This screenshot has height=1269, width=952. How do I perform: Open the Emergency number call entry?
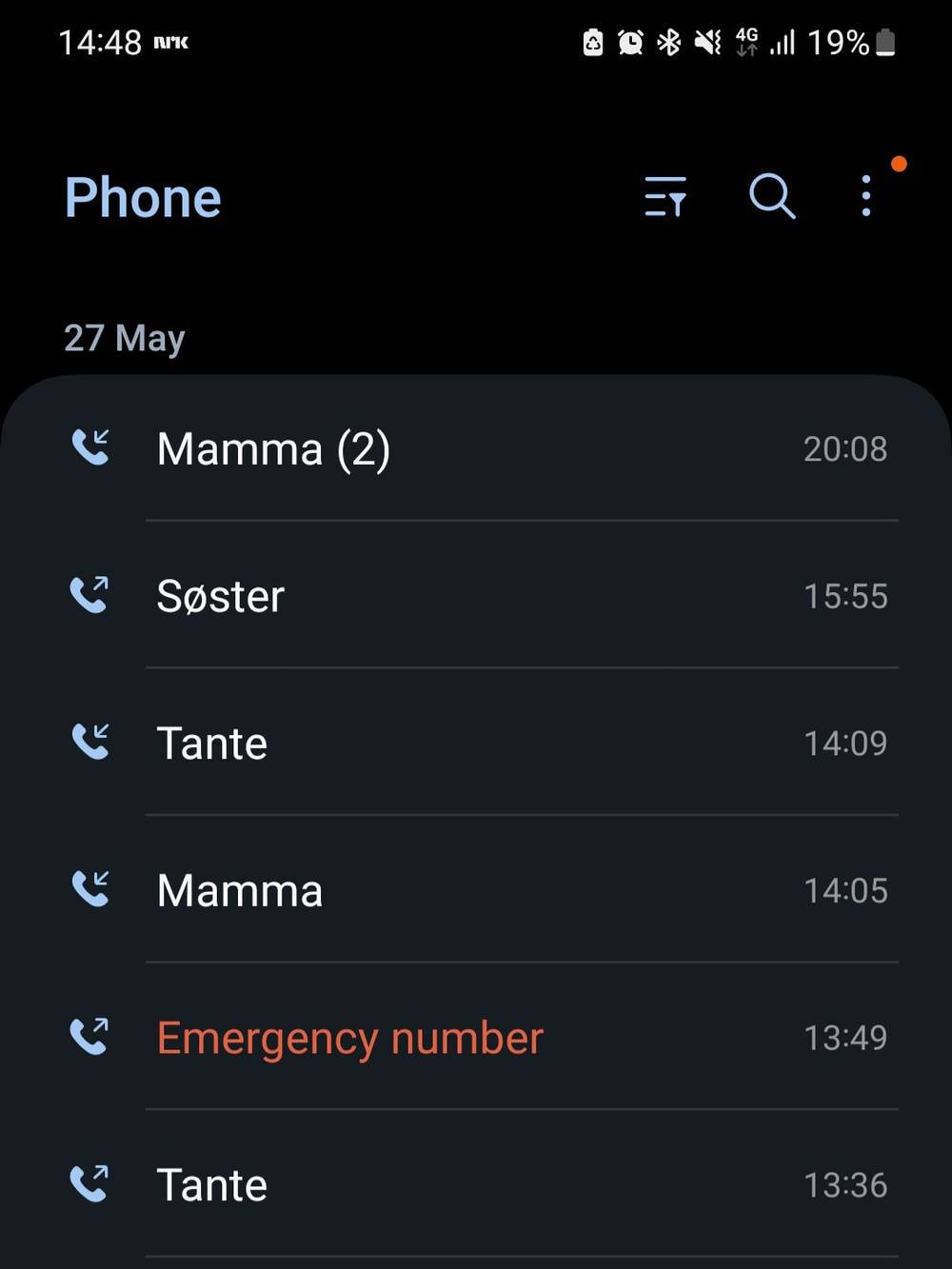point(428,1037)
